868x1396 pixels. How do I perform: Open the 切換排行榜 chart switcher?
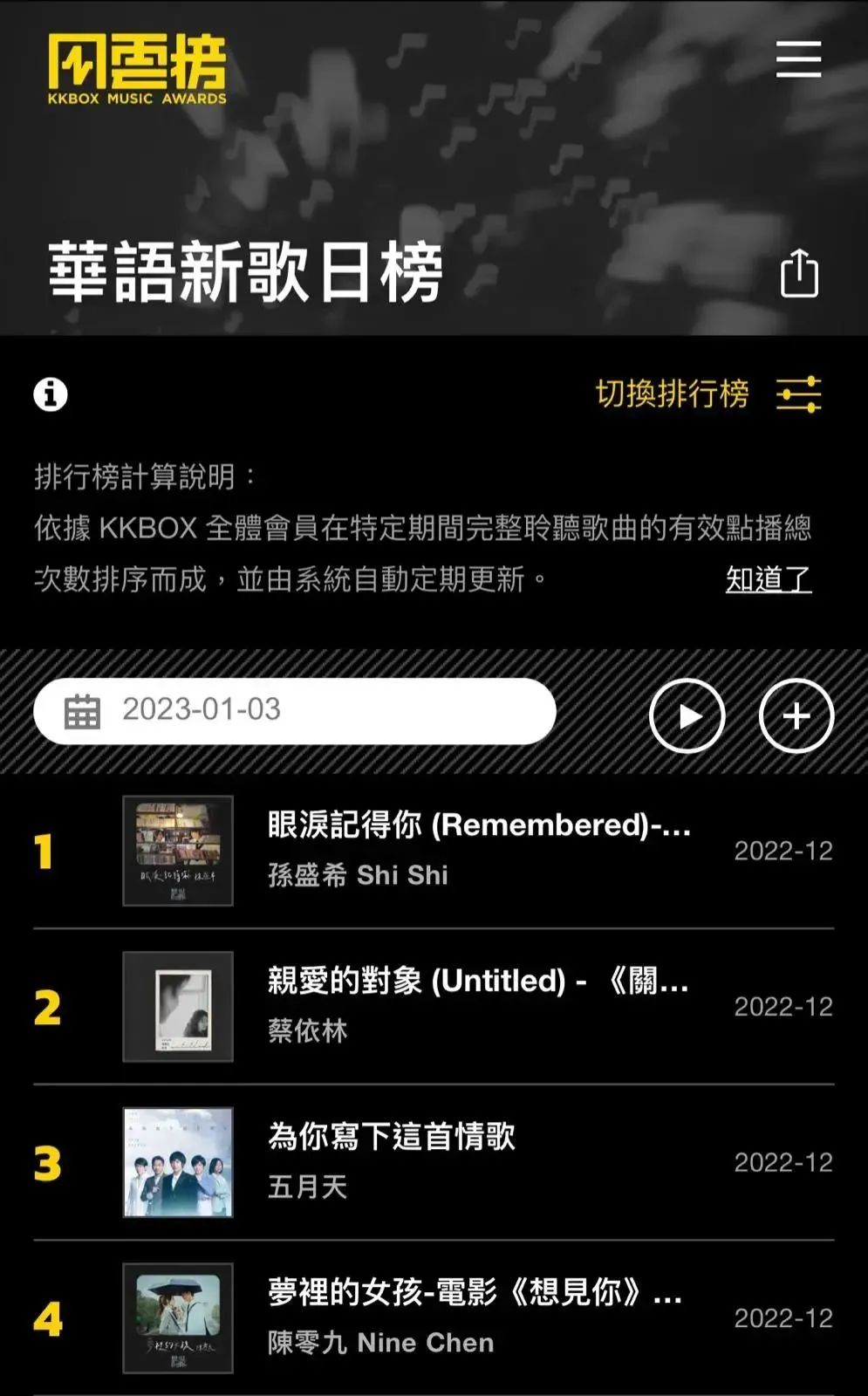click(x=673, y=394)
